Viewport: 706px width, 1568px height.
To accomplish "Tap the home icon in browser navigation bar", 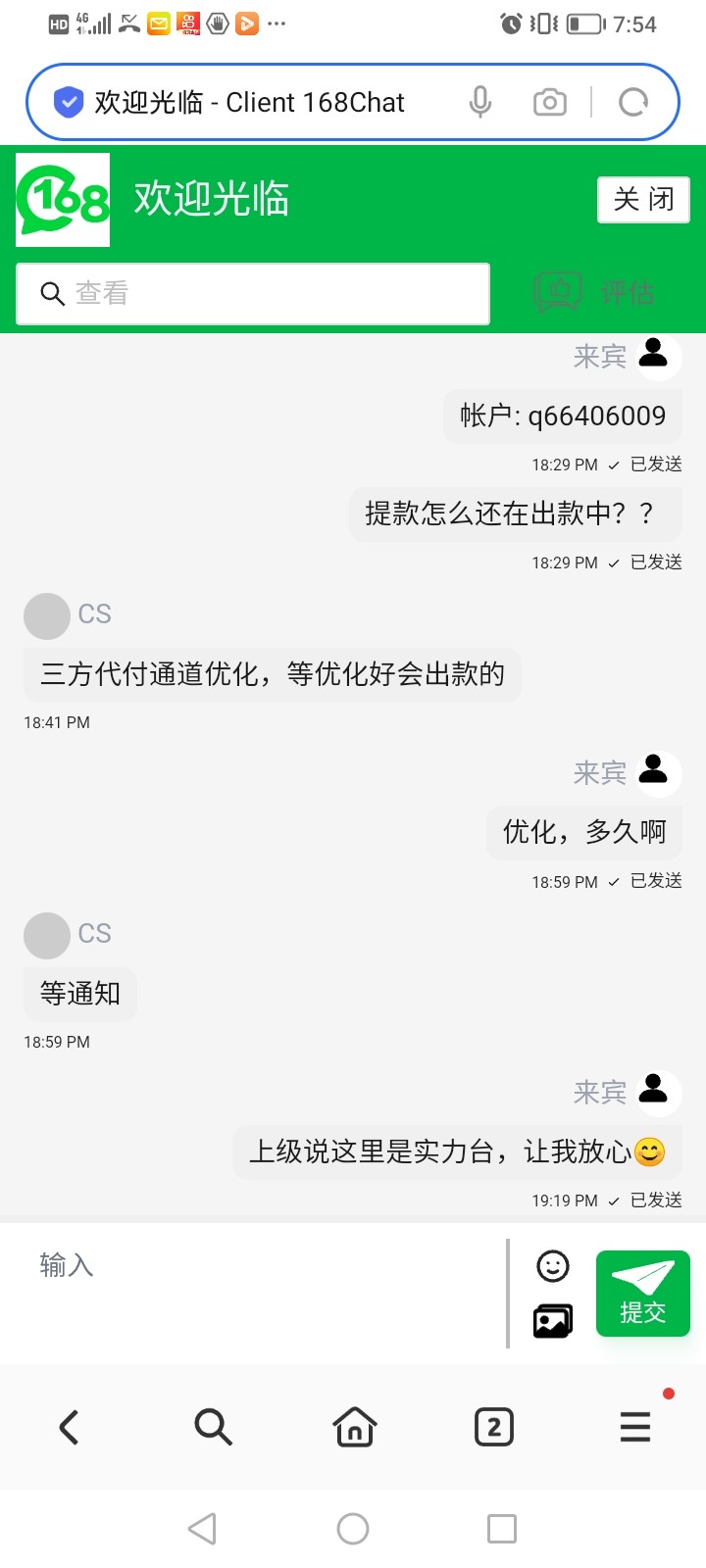I will [353, 1427].
